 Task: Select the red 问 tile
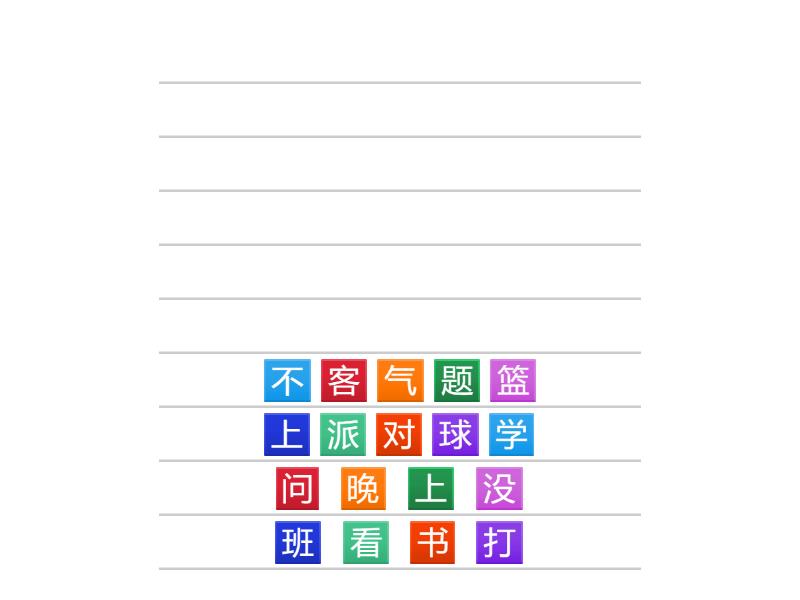(297, 489)
